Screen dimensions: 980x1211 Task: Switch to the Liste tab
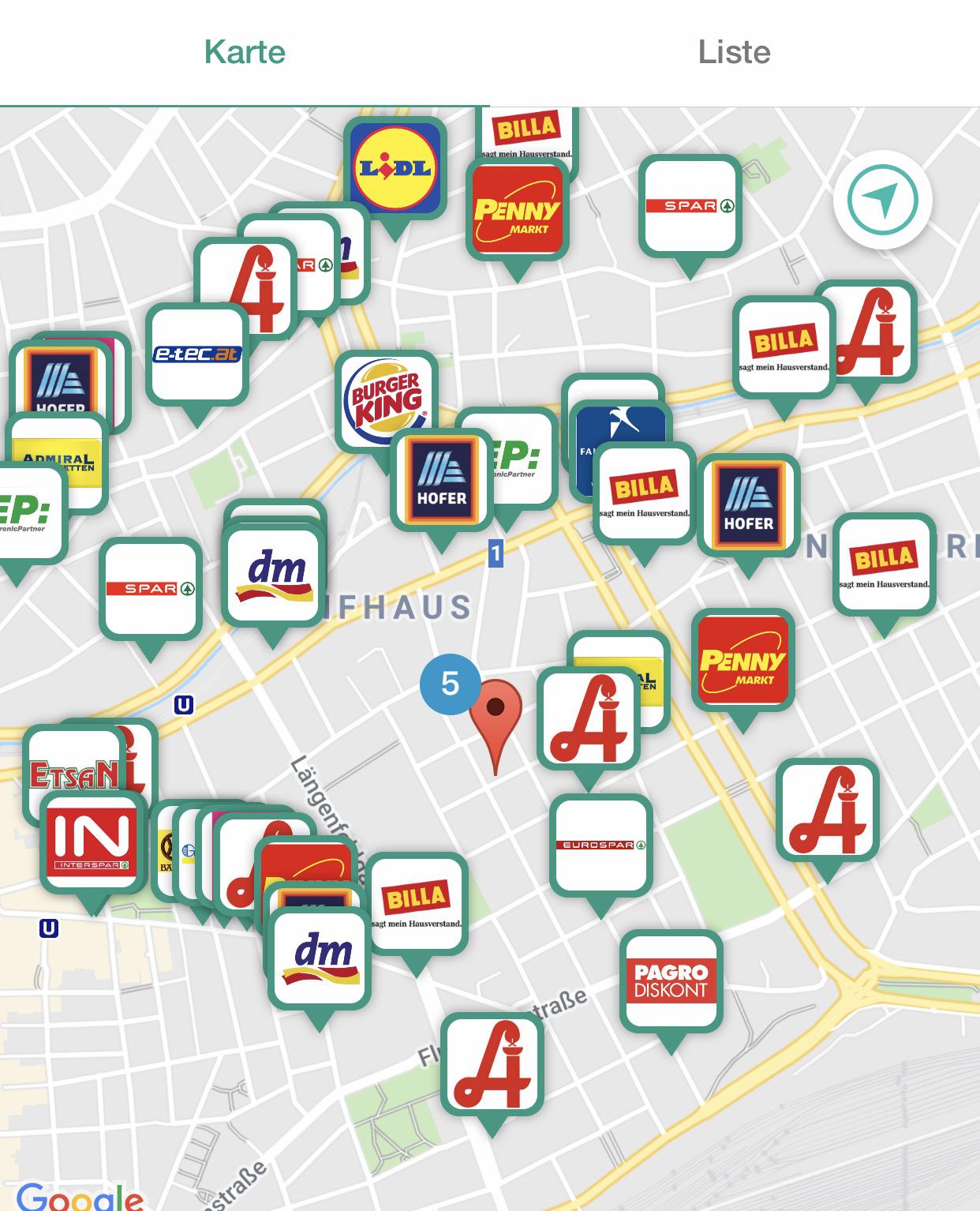click(x=734, y=52)
